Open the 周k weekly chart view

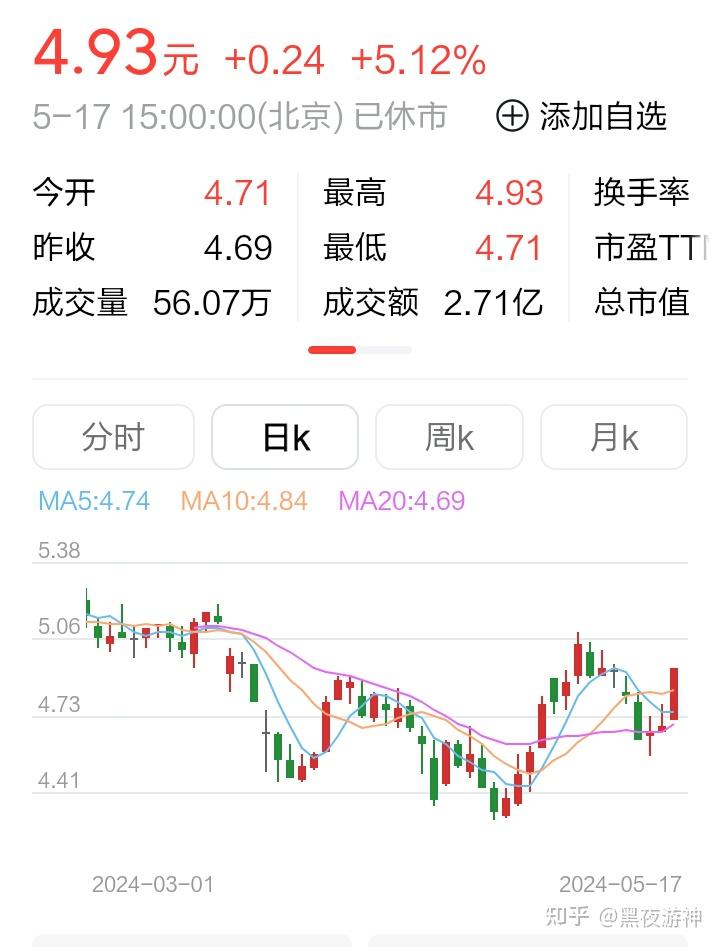point(449,437)
